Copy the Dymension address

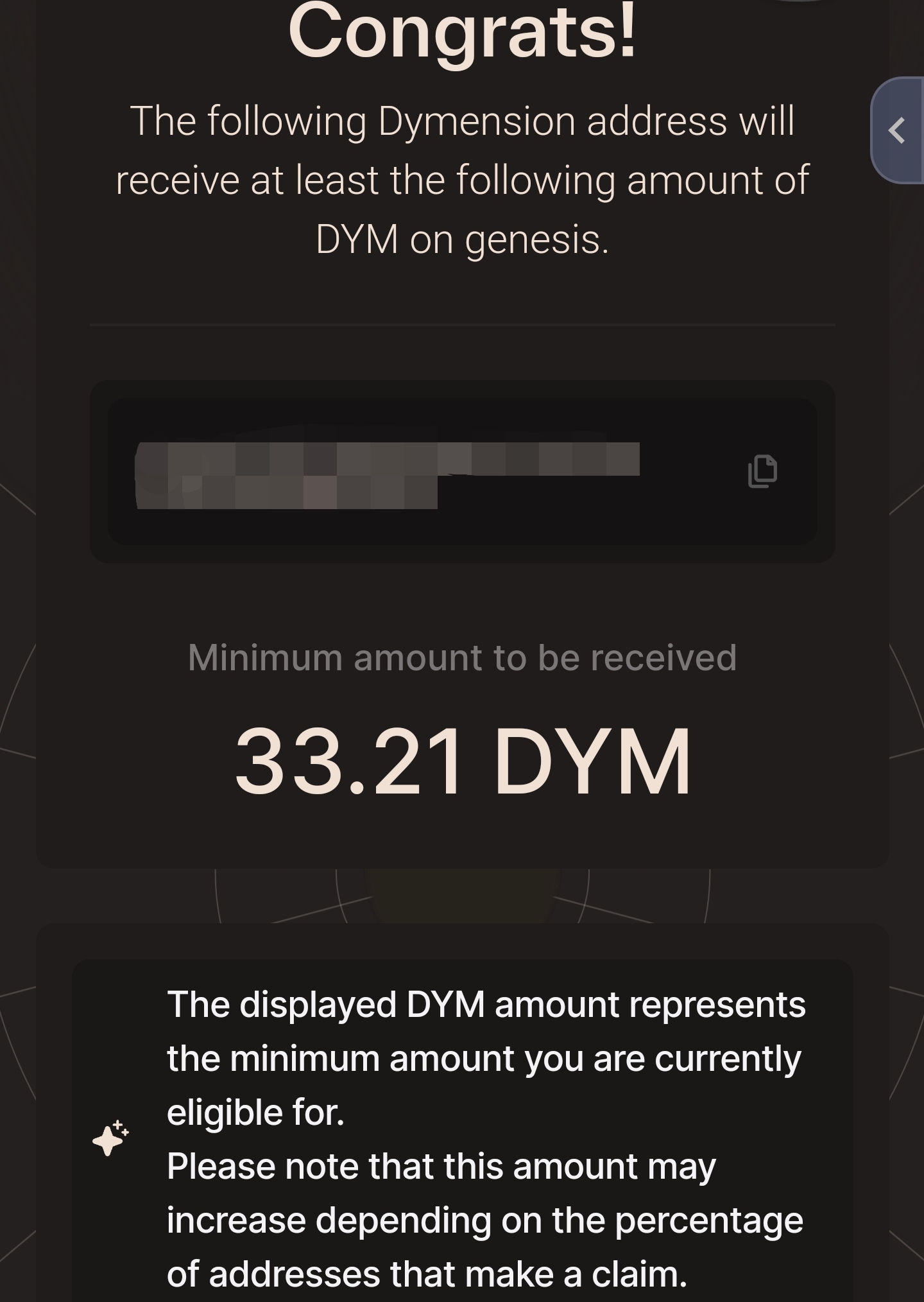point(762,471)
